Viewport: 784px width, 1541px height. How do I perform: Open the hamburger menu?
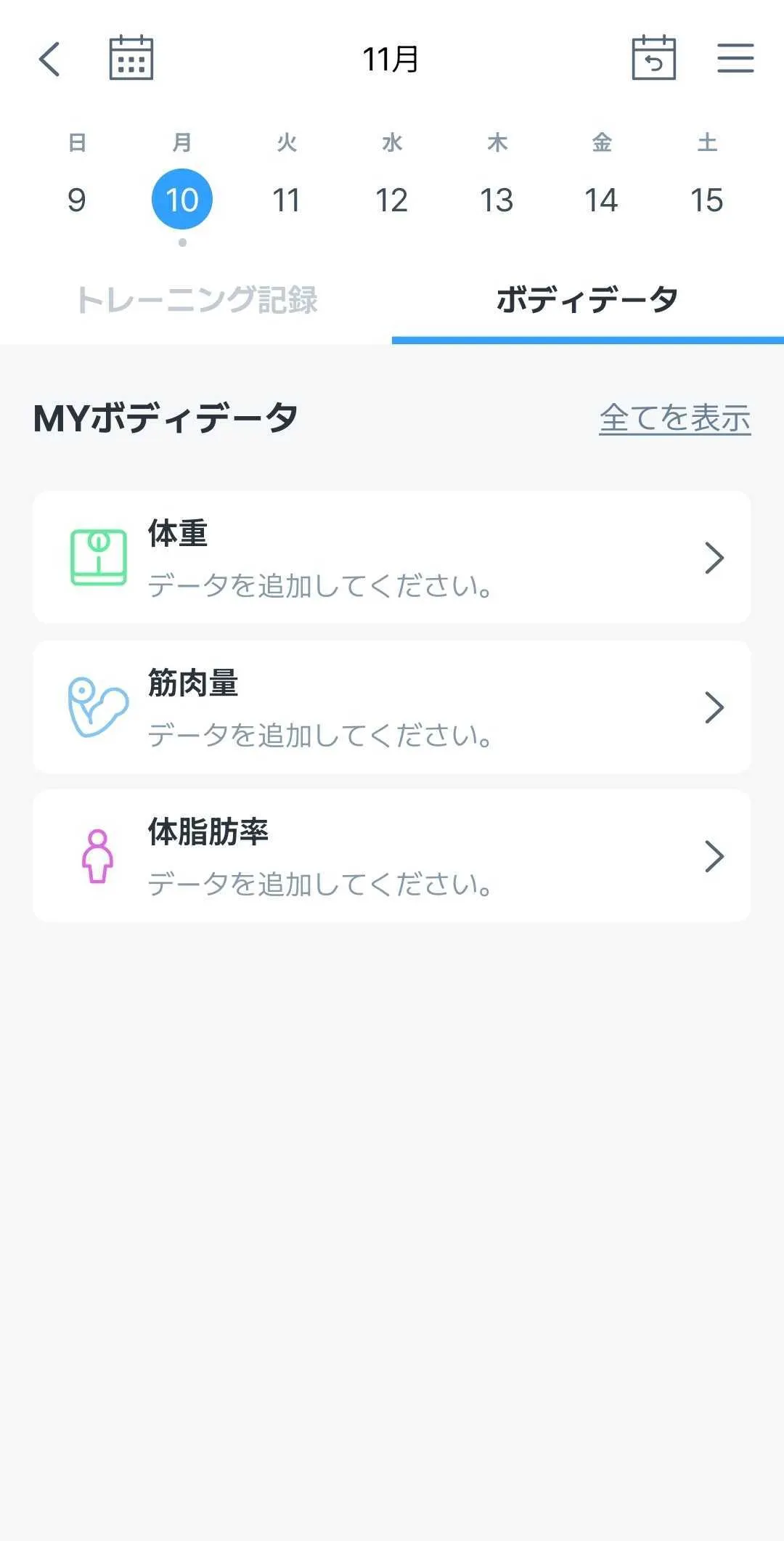click(x=735, y=58)
